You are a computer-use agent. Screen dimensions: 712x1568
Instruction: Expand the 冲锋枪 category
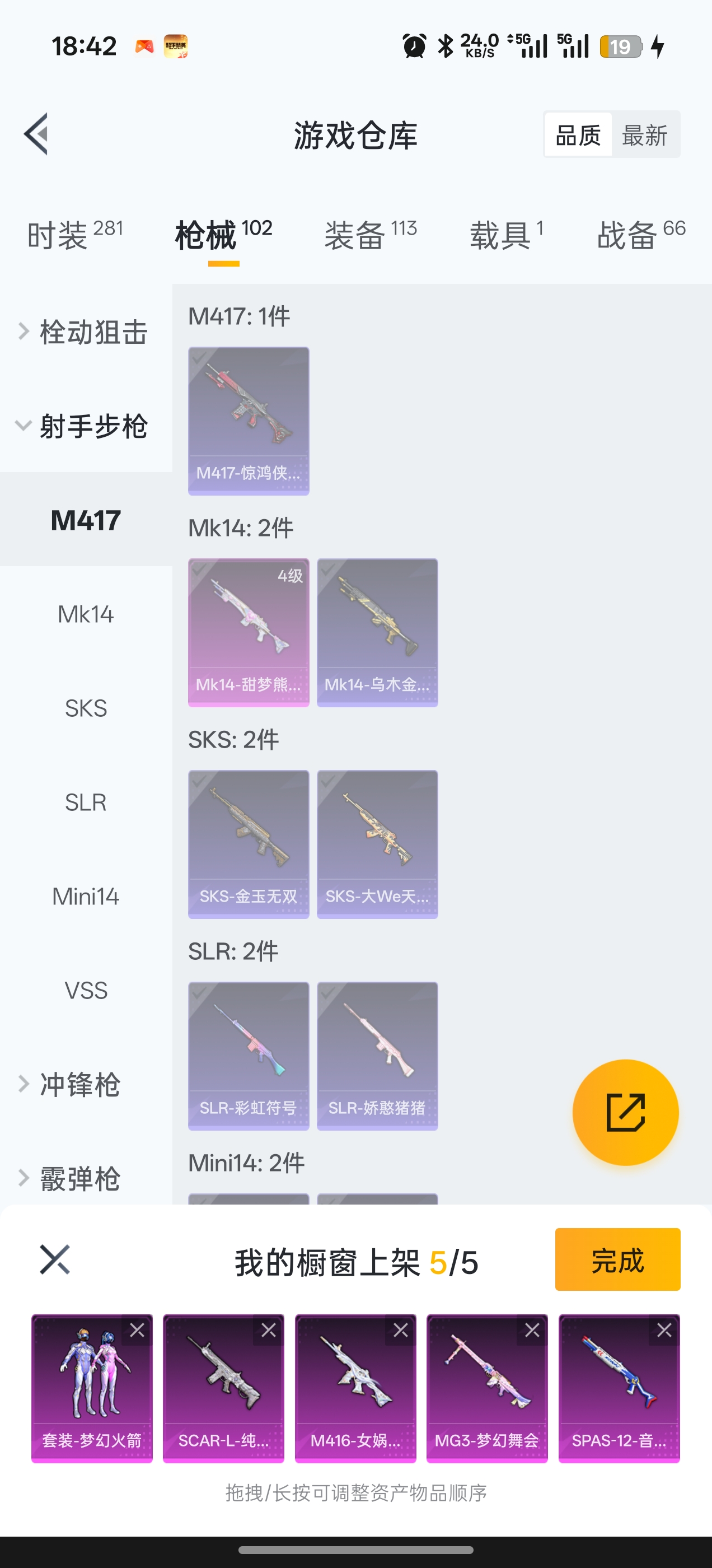(79, 1084)
